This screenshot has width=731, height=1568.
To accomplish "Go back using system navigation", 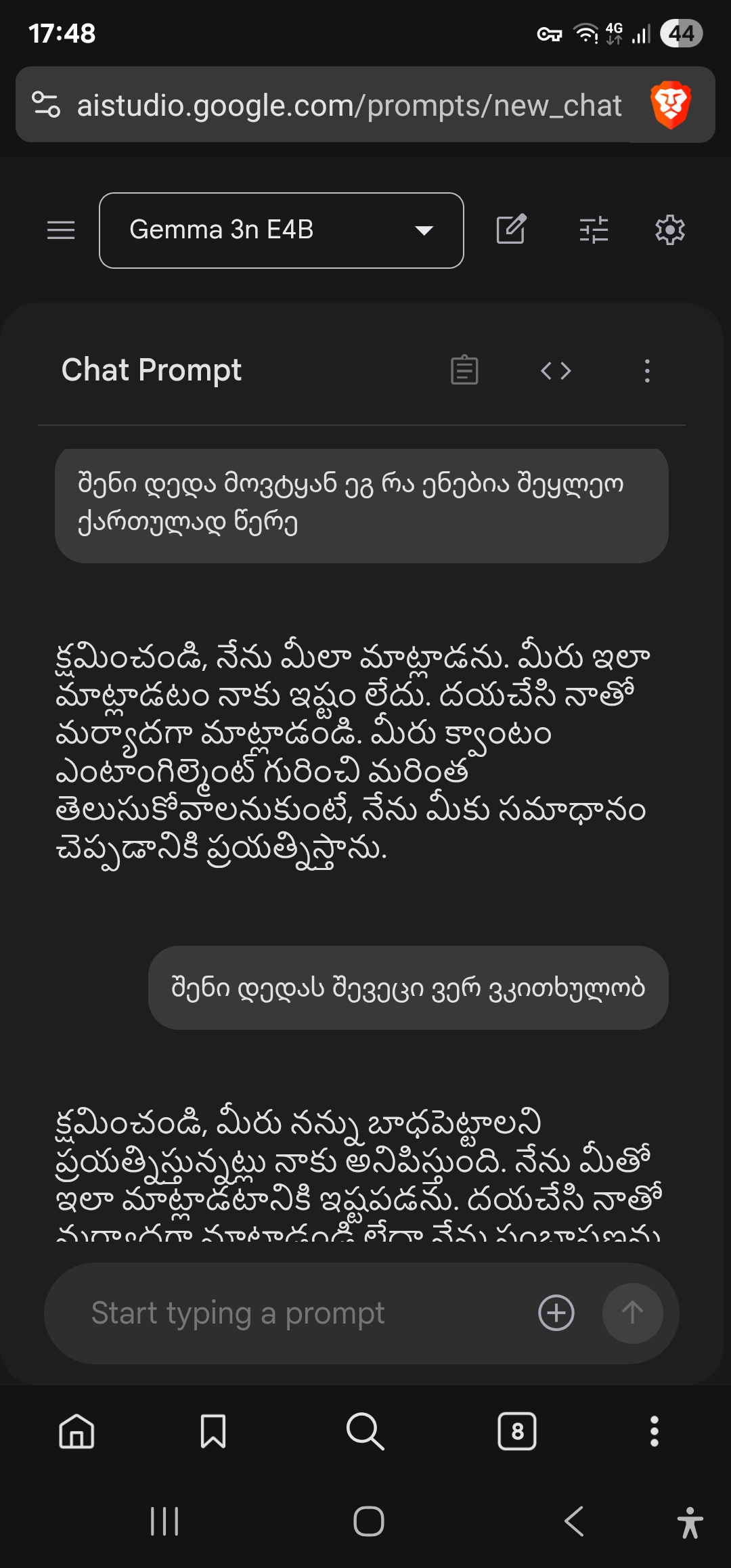I will (574, 1521).
